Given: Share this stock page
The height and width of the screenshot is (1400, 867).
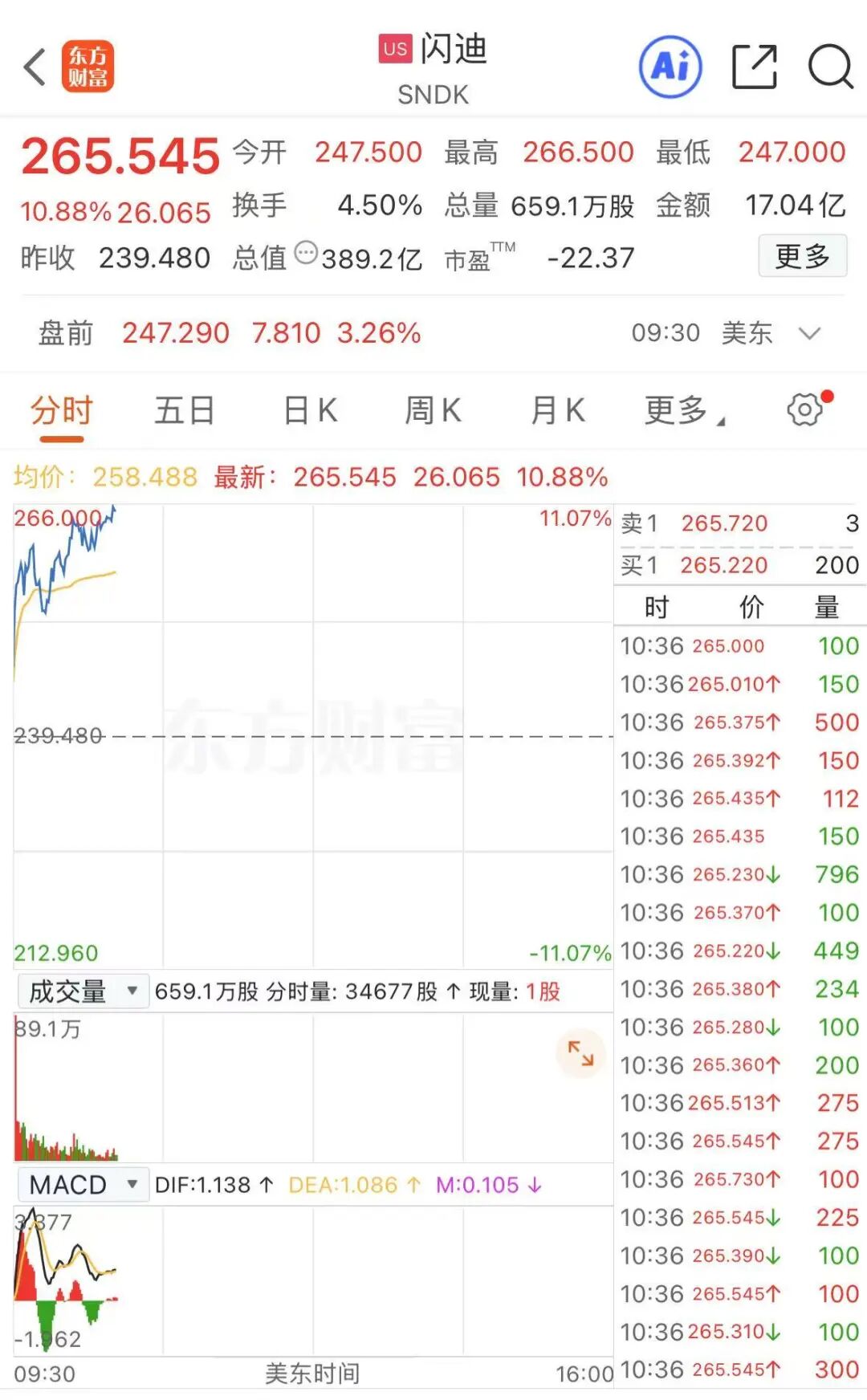Looking at the screenshot, I should (755, 67).
